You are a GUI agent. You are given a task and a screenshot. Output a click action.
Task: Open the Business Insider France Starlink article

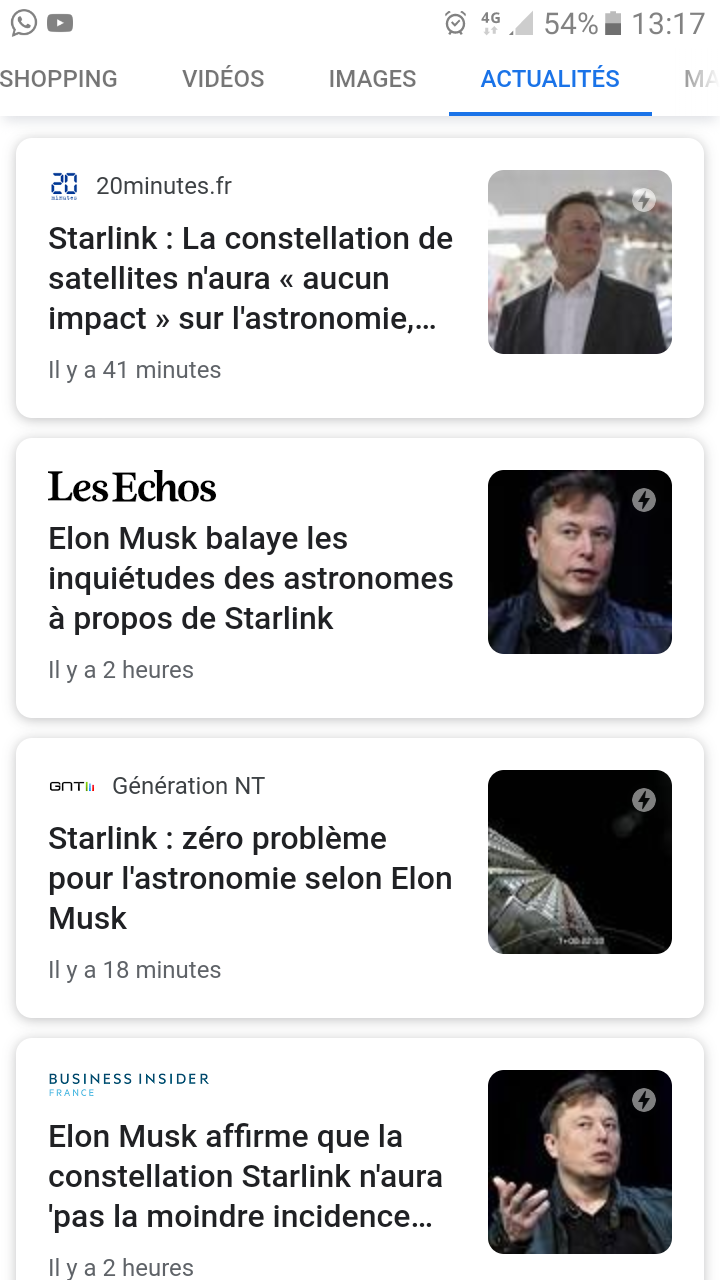click(x=246, y=1176)
